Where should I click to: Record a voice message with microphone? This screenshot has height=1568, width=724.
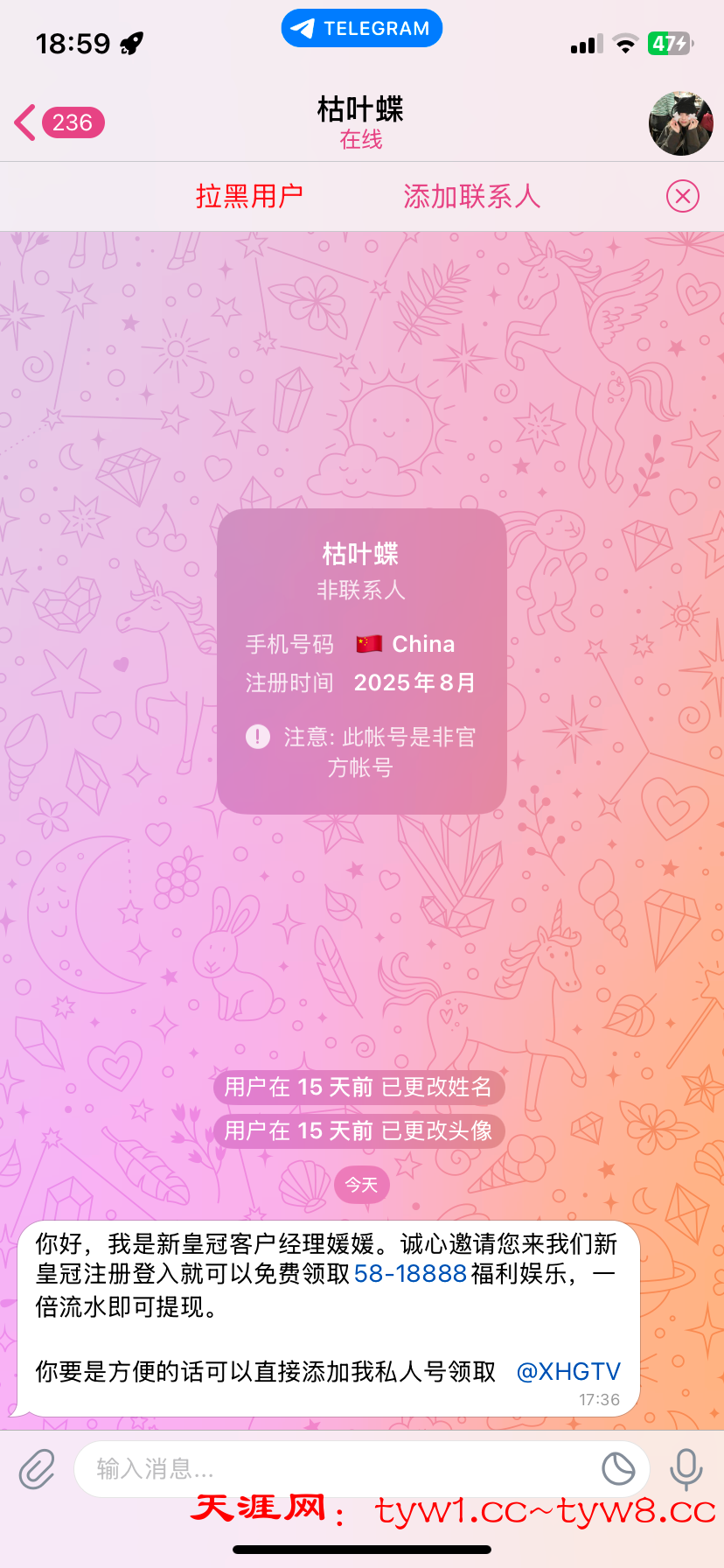pos(686,1468)
